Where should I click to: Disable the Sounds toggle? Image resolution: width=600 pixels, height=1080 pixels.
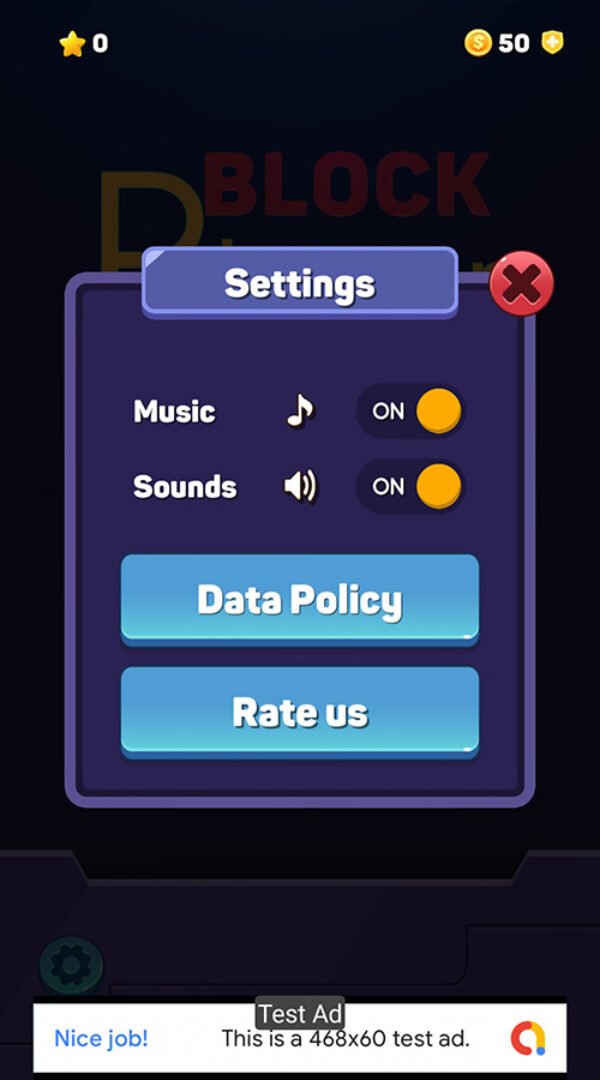pyautogui.click(x=411, y=486)
